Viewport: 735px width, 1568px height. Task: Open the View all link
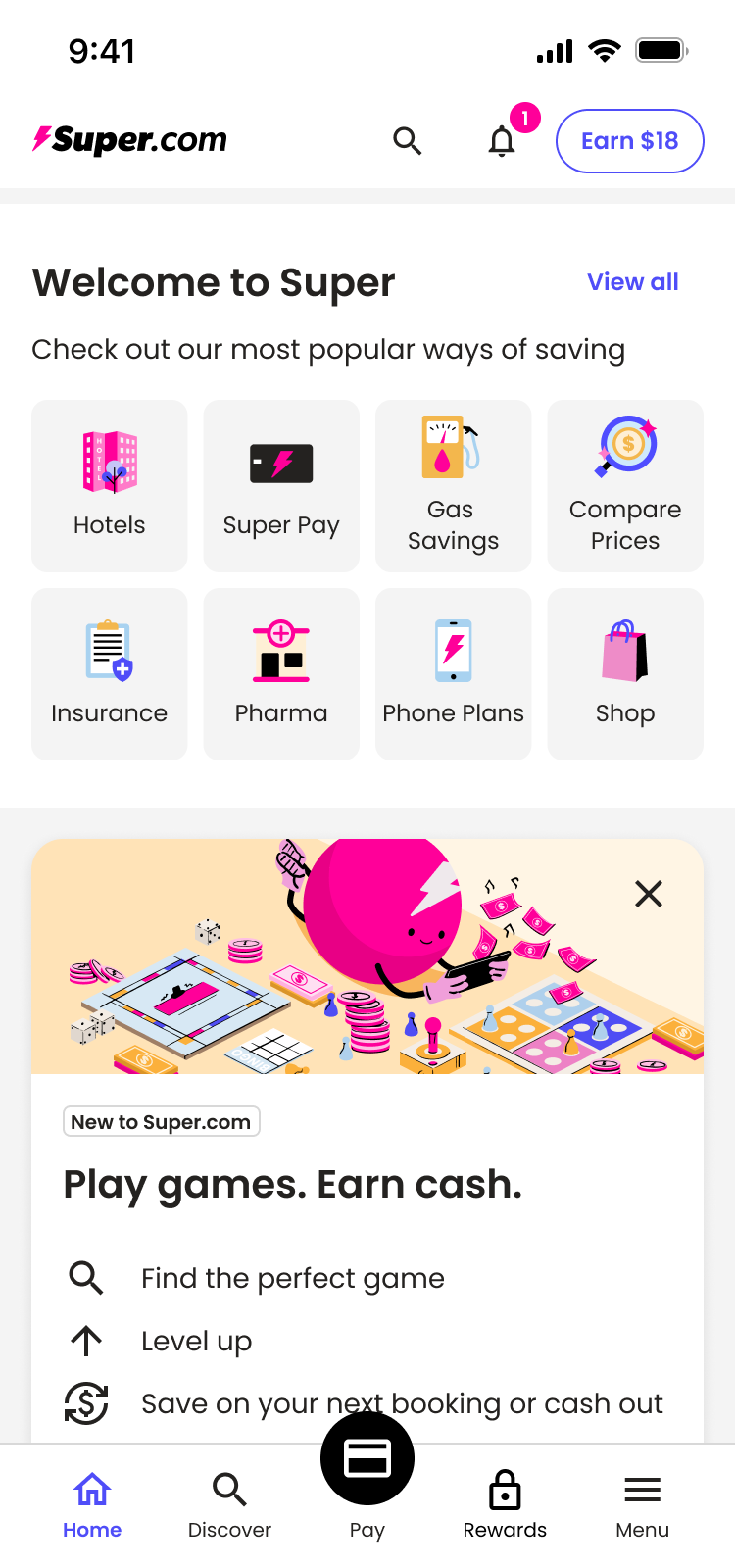pos(632,282)
